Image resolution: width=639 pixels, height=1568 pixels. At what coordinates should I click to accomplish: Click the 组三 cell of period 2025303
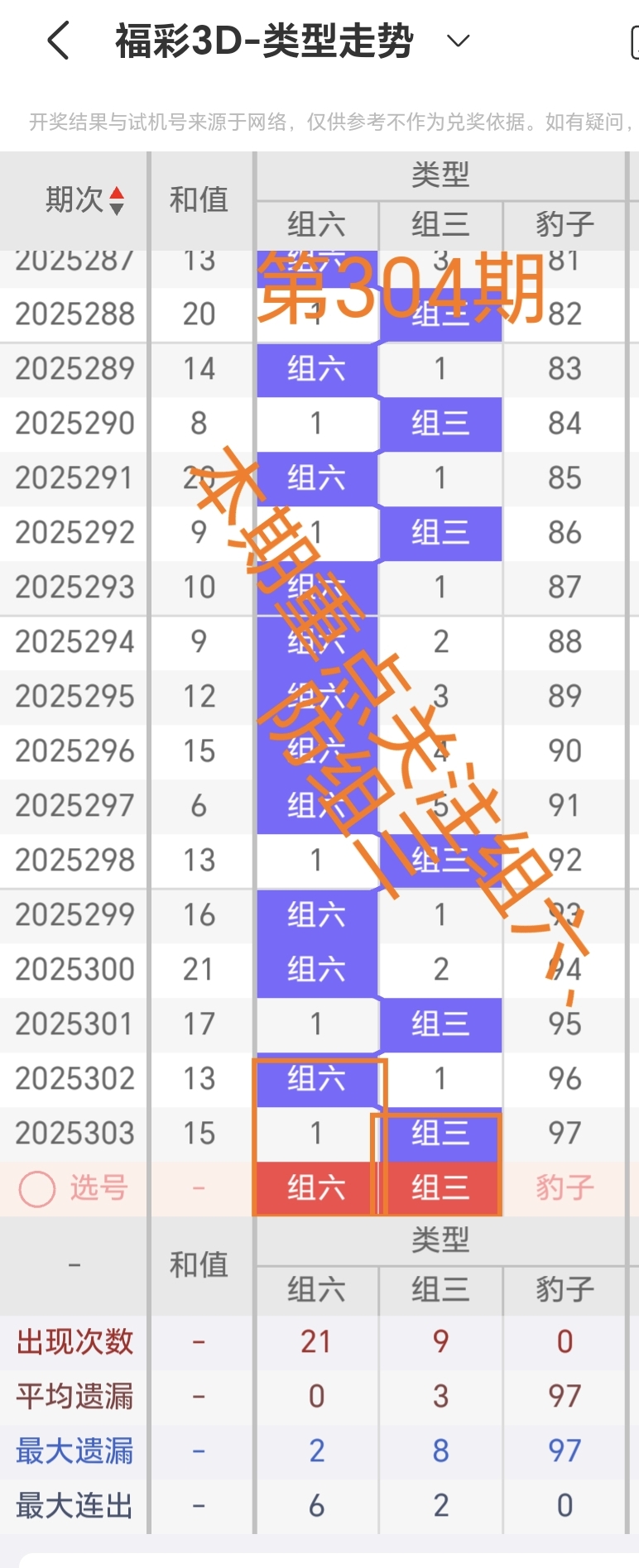click(440, 1134)
